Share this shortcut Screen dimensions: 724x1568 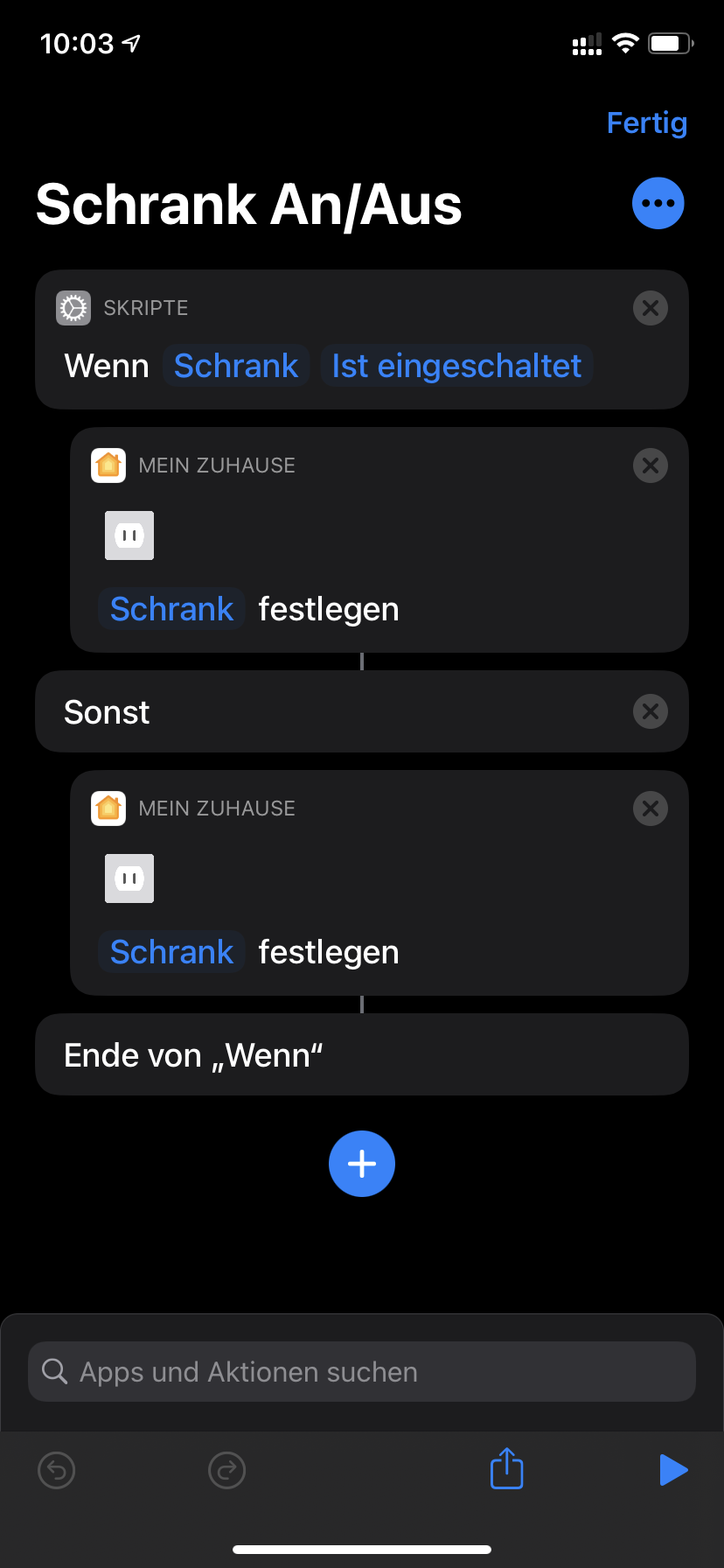point(506,1468)
